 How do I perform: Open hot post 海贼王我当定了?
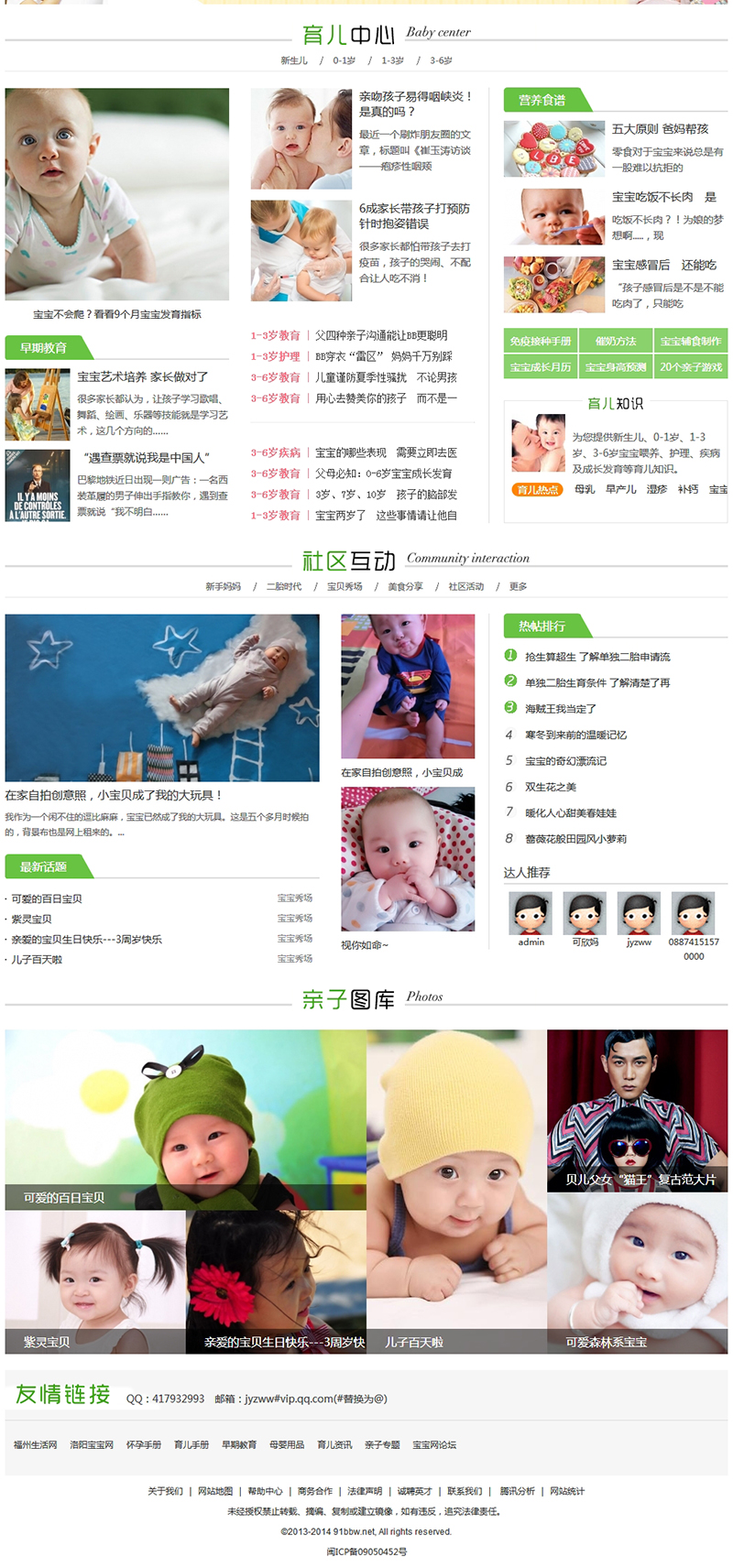(560, 709)
